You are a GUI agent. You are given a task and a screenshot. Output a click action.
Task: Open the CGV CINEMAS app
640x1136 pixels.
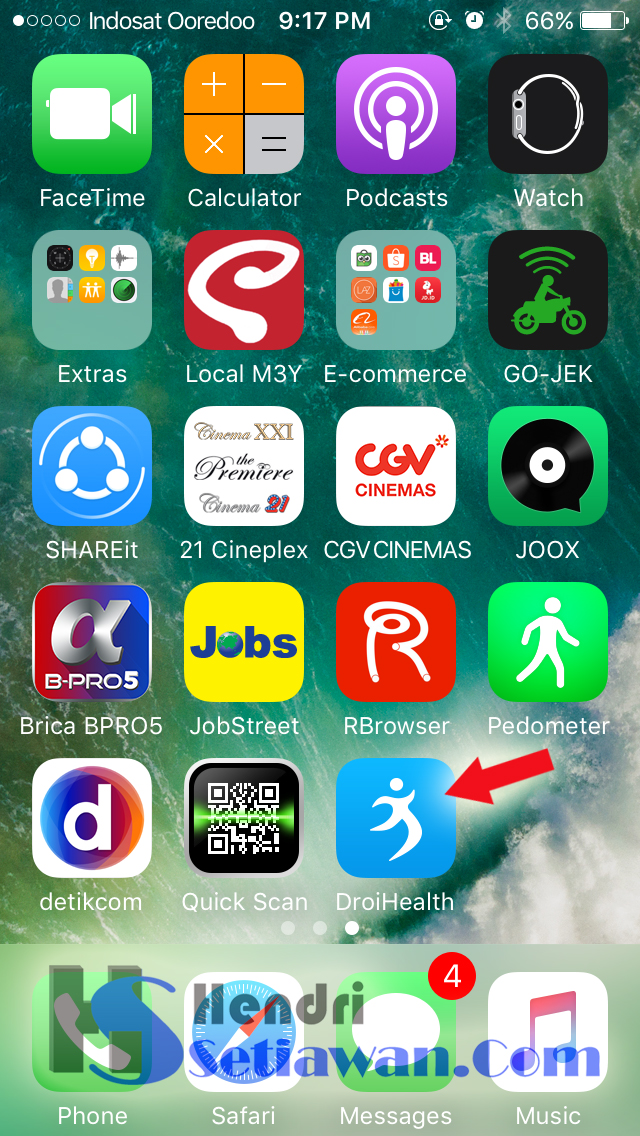[396, 466]
